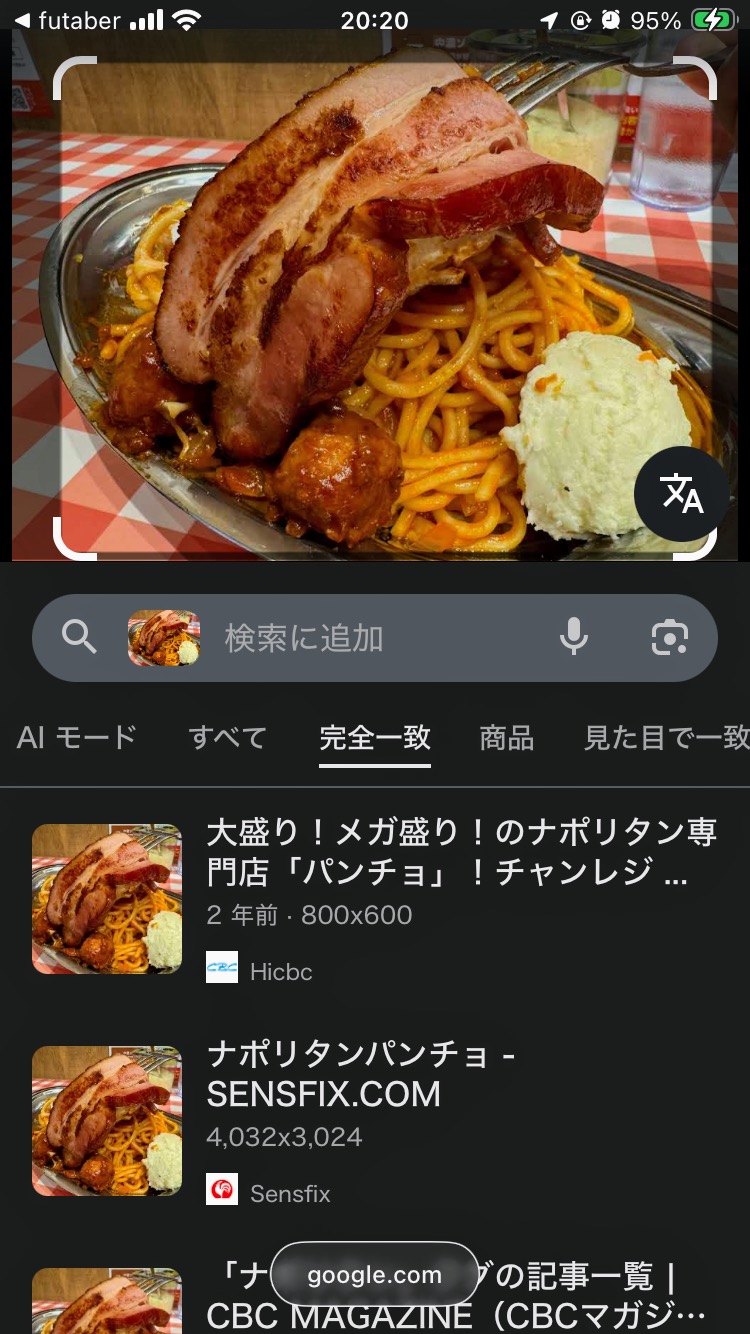This screenshot has height=1334, width=750.
Task: Select the 完全一致 tab
Action: point(375,738)
